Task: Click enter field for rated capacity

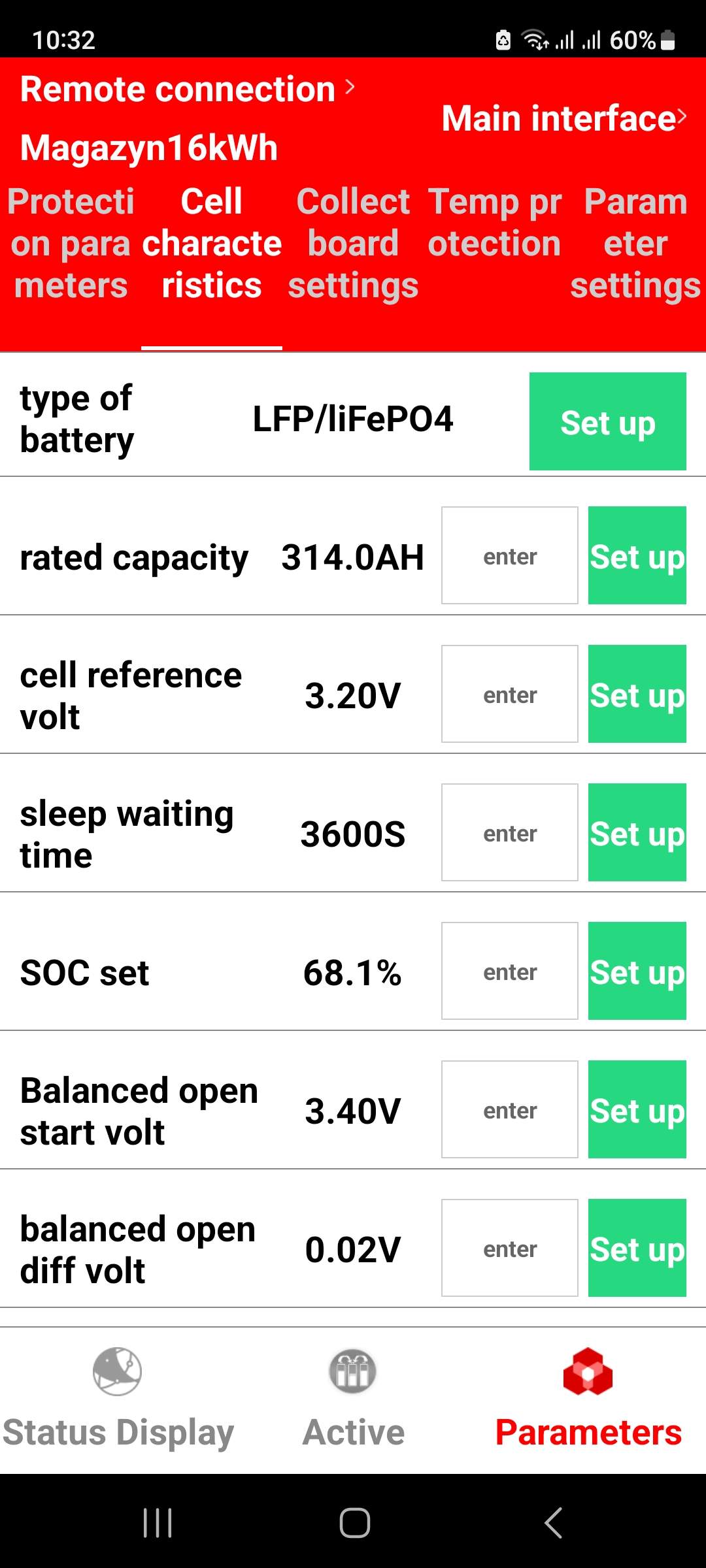Action: pos(509,556)
